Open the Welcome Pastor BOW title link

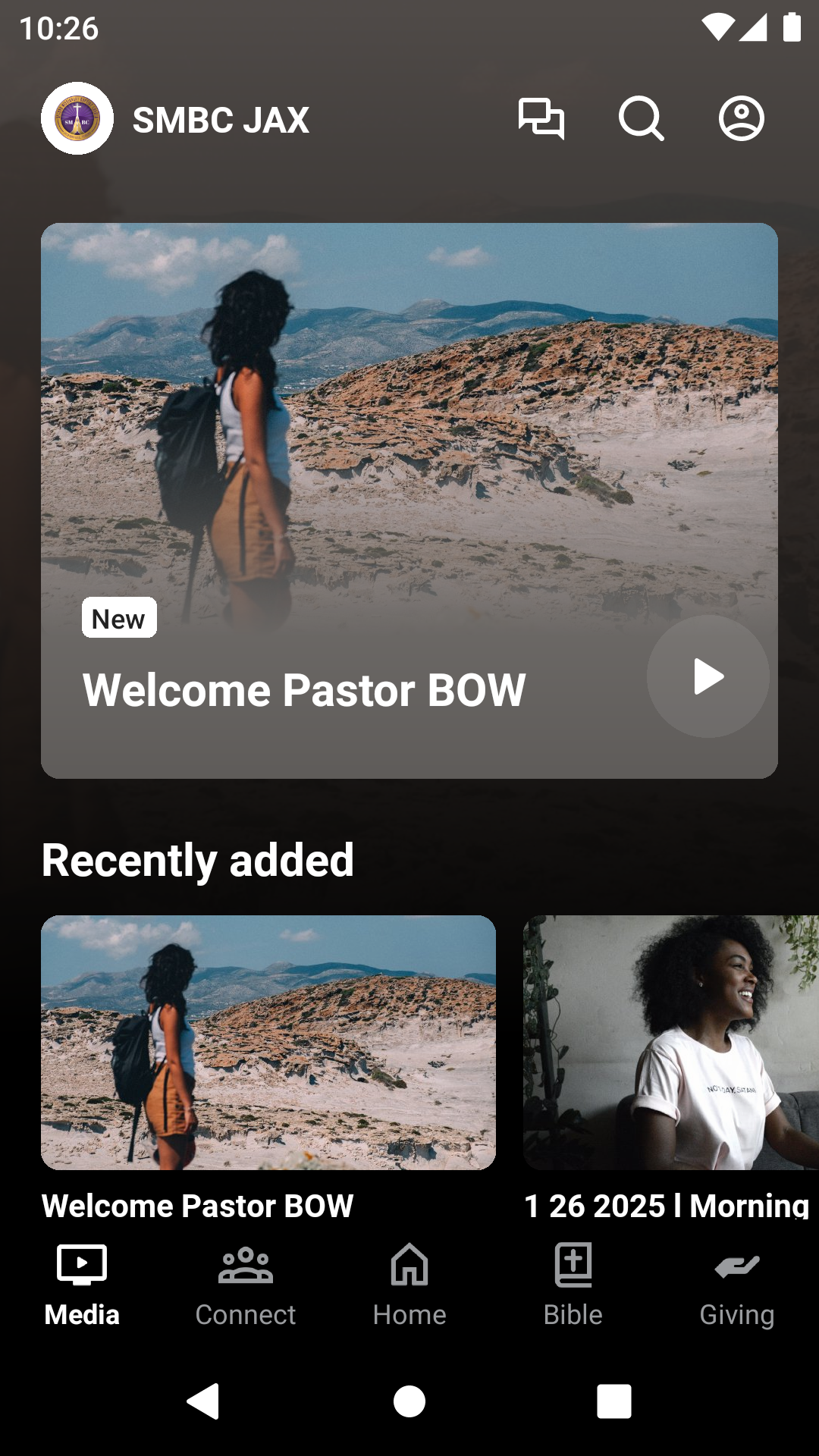tap(304, 690)
